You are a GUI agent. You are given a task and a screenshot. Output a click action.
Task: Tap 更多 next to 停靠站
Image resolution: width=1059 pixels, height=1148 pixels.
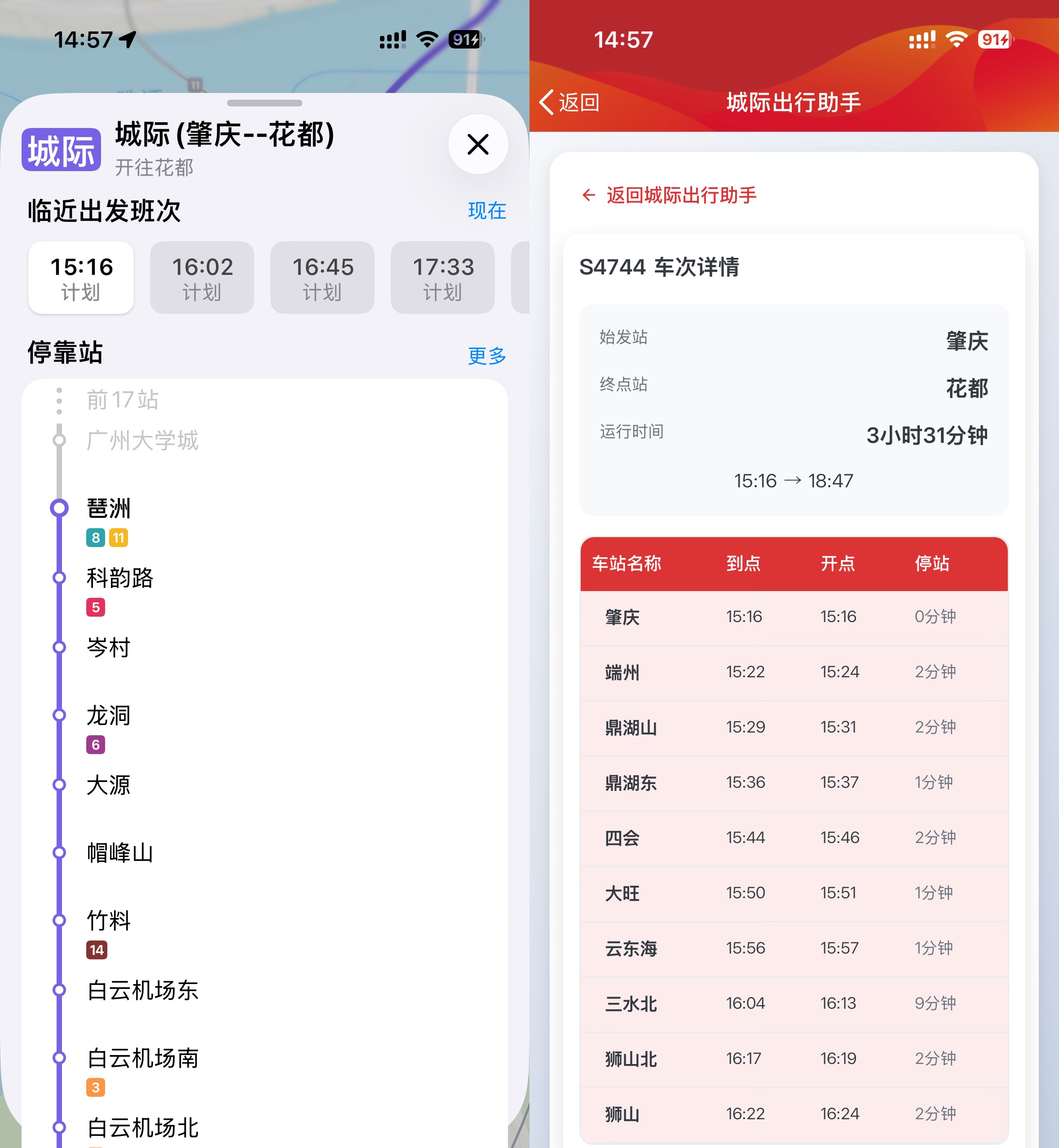486,355
